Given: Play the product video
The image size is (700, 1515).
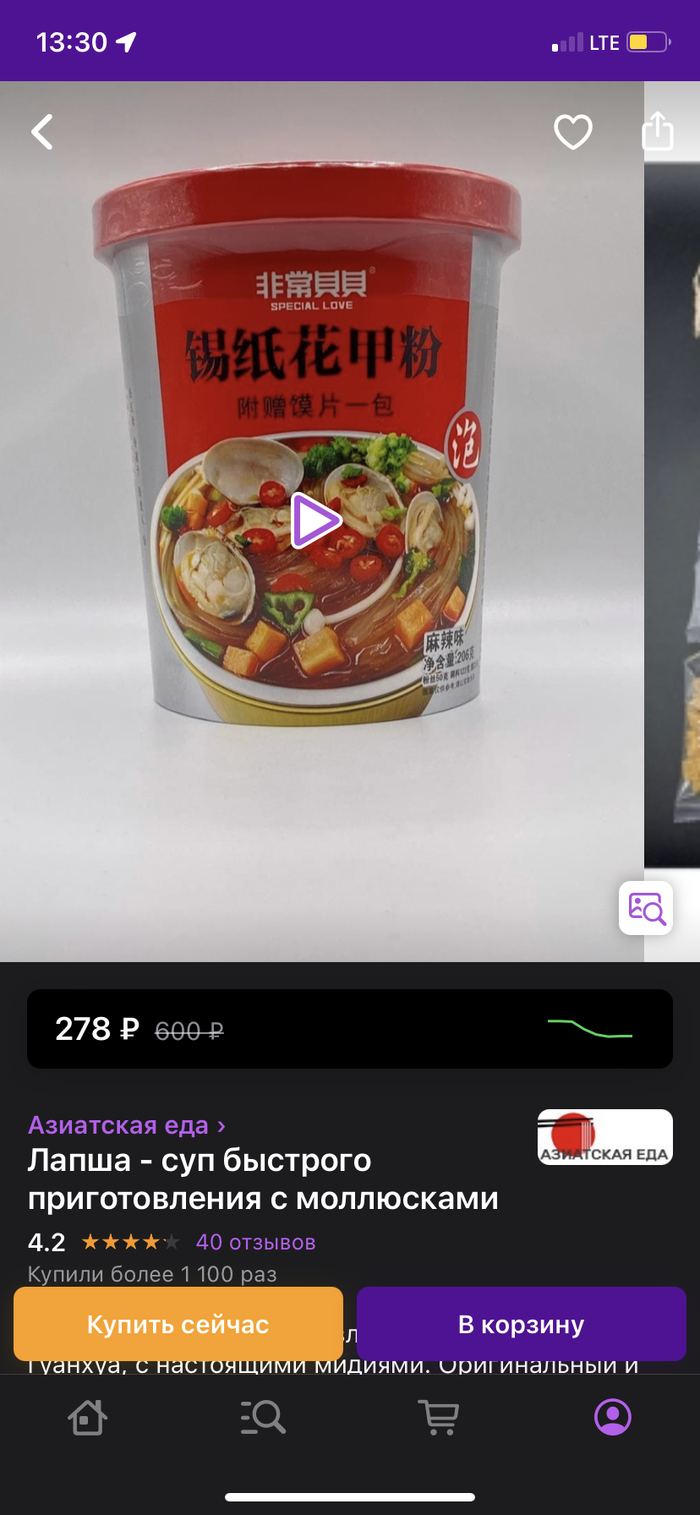Looking at the screenshot, I should coord(315,521).
